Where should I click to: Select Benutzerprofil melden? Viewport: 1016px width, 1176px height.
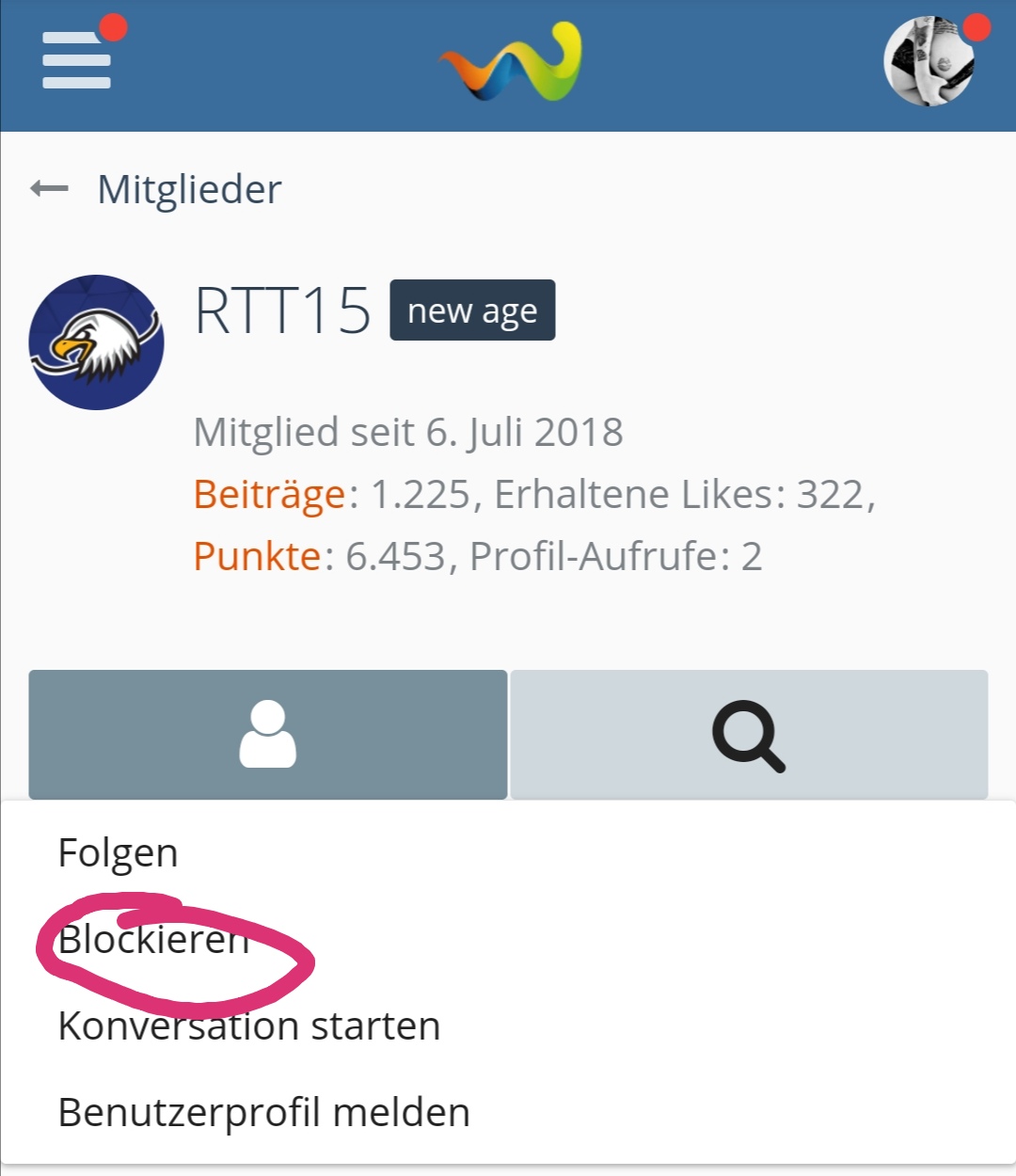(x=263, y=1112)
